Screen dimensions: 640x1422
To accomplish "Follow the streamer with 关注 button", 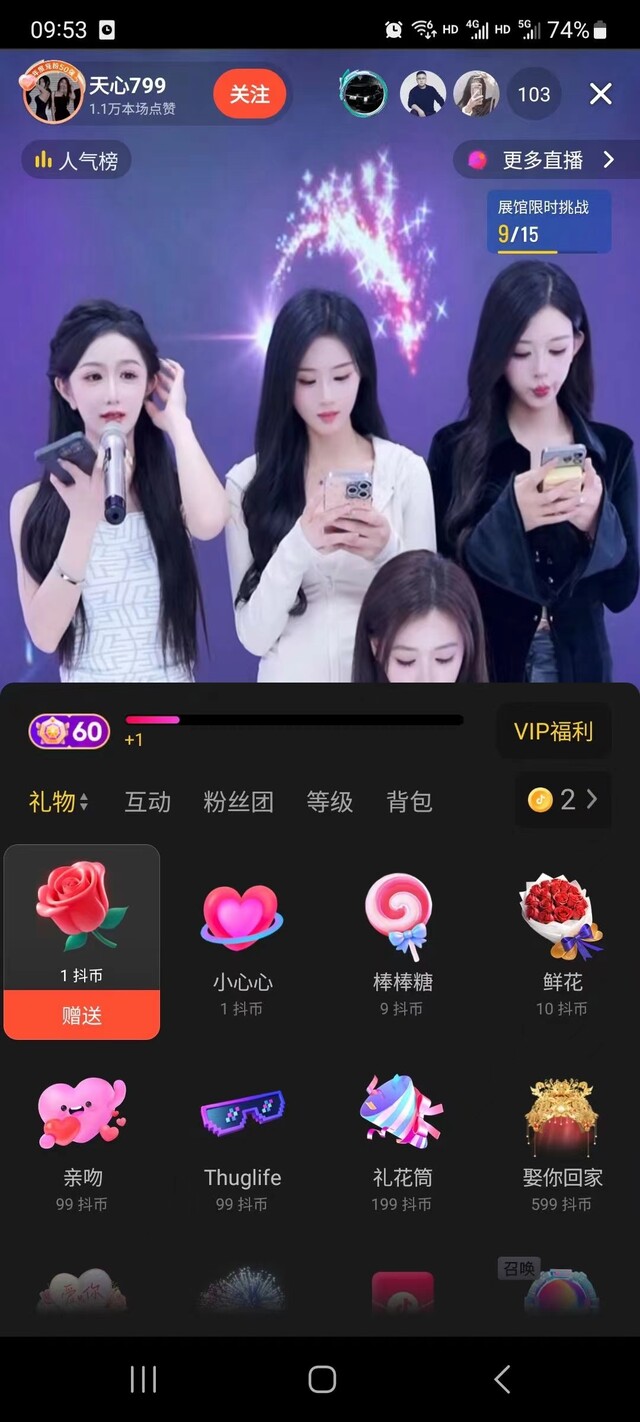I will [249, 94].
